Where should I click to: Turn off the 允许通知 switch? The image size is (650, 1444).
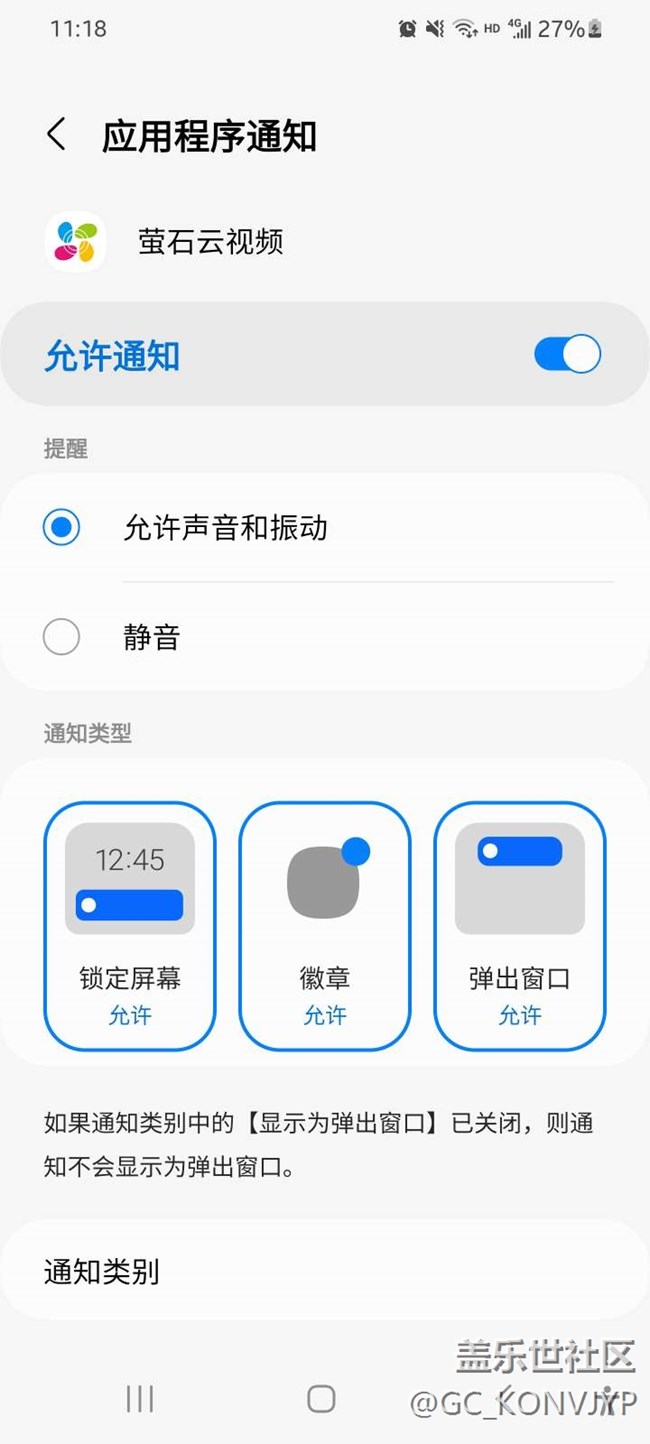(x=567, y=355)
